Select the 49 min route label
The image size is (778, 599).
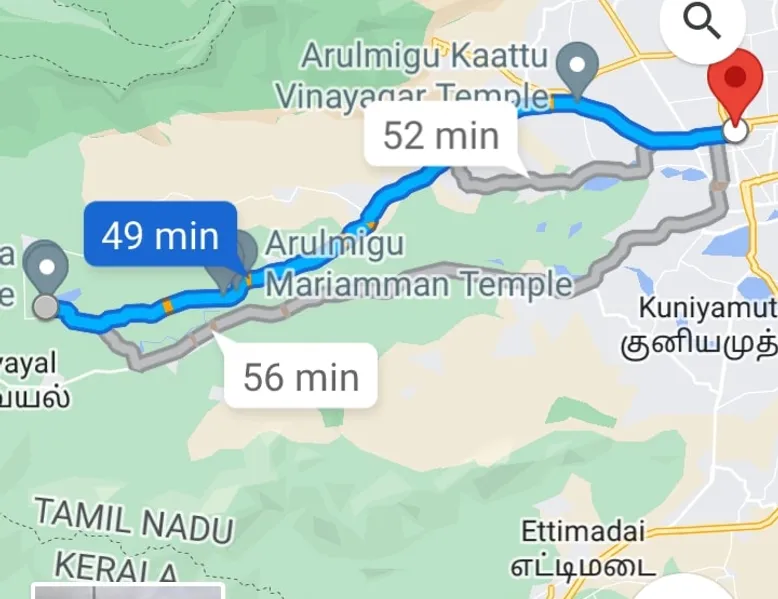tap(160, 236)
